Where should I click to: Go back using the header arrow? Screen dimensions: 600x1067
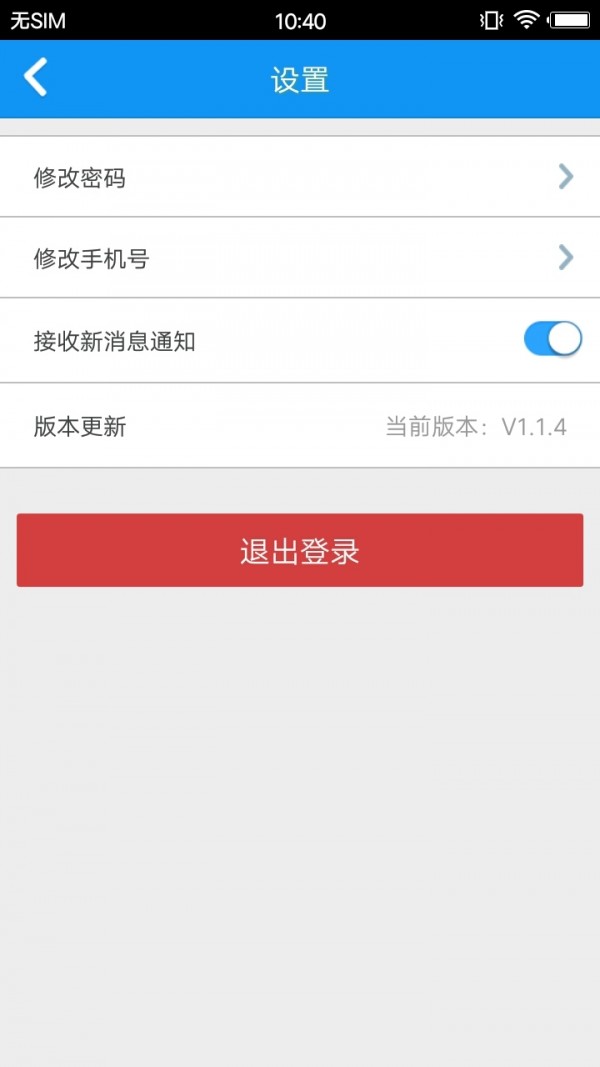36,78
